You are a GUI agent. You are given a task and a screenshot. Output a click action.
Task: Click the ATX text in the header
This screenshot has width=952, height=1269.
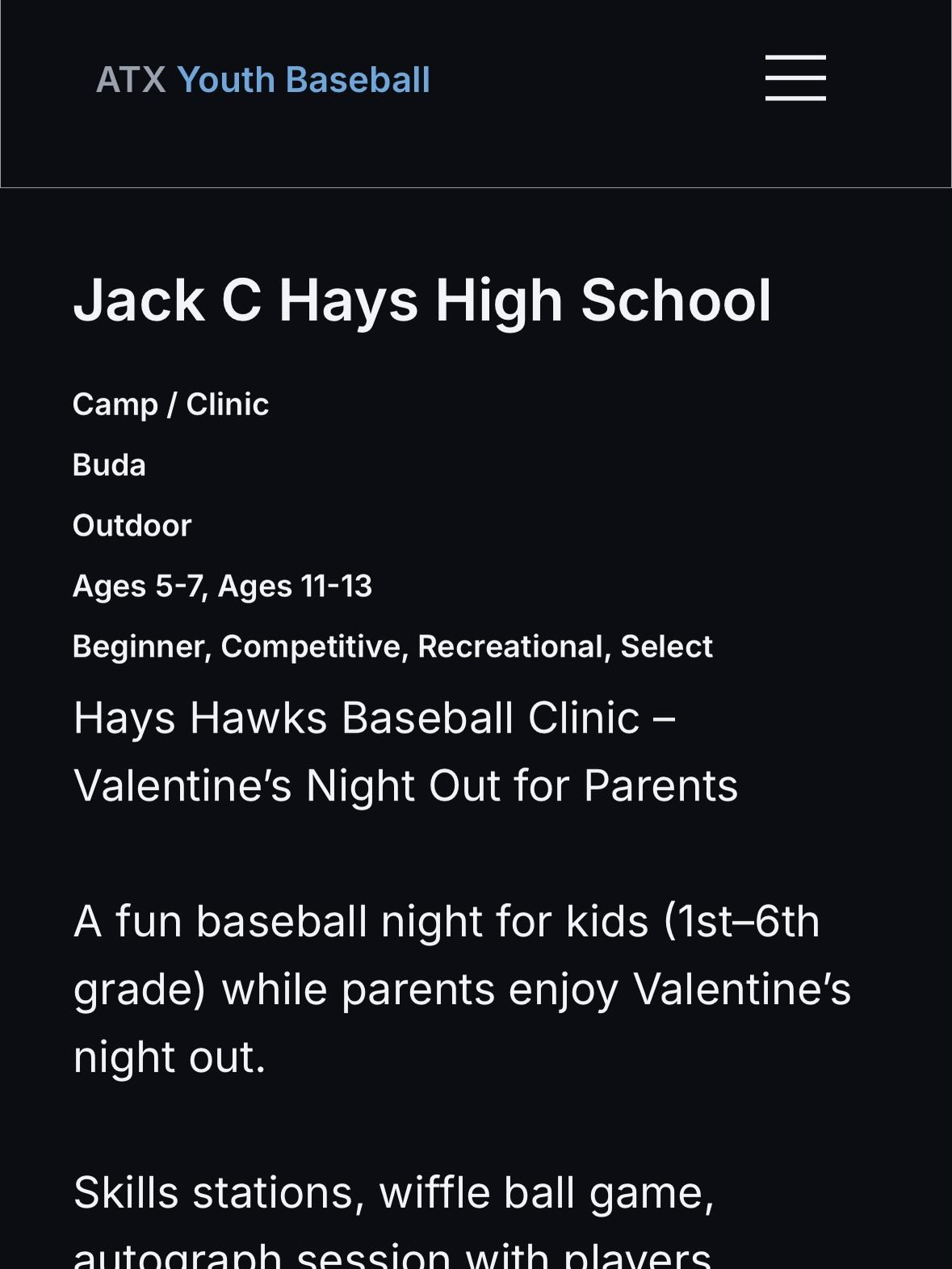[x=129, y=79]
